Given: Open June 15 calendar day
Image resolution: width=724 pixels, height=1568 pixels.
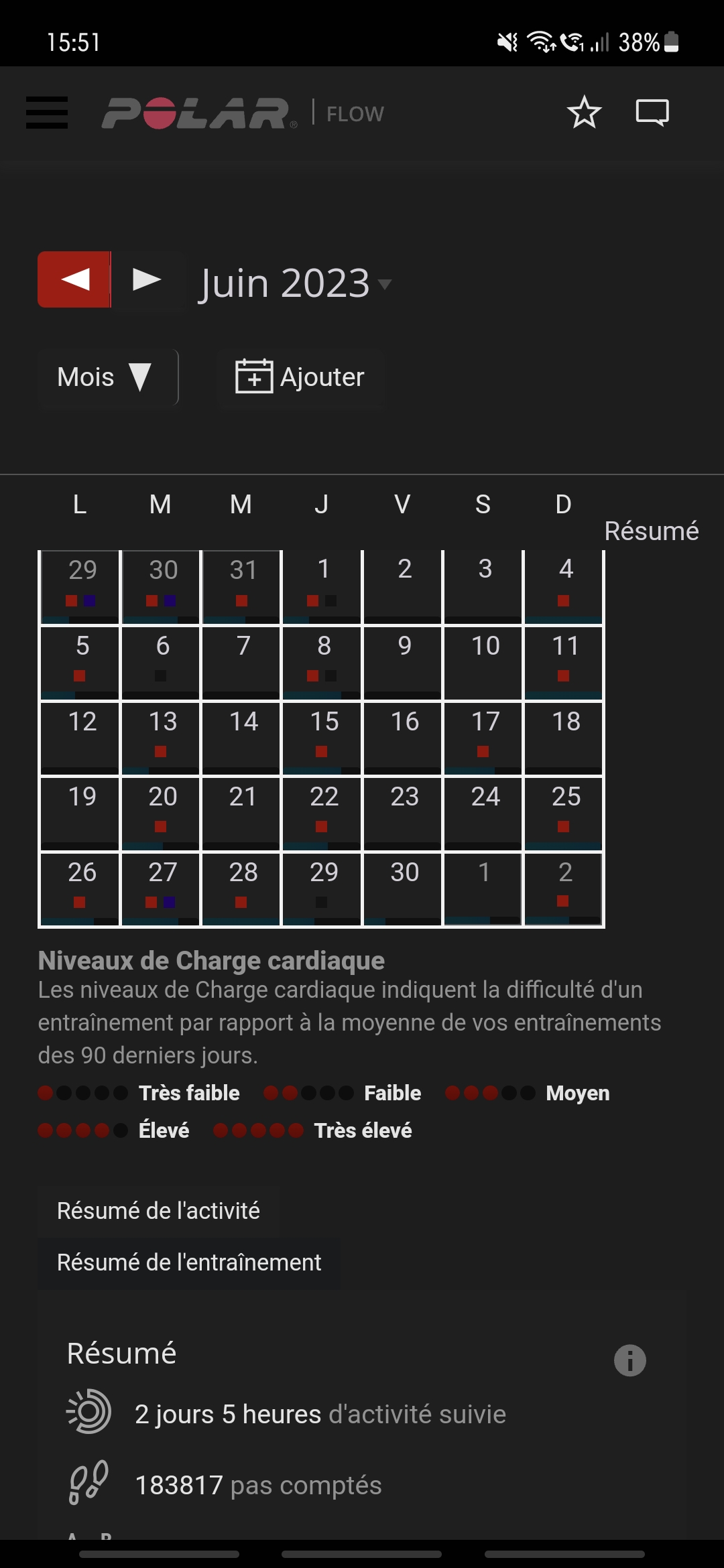Looking at the screenshot, I should tap(322, 738).
